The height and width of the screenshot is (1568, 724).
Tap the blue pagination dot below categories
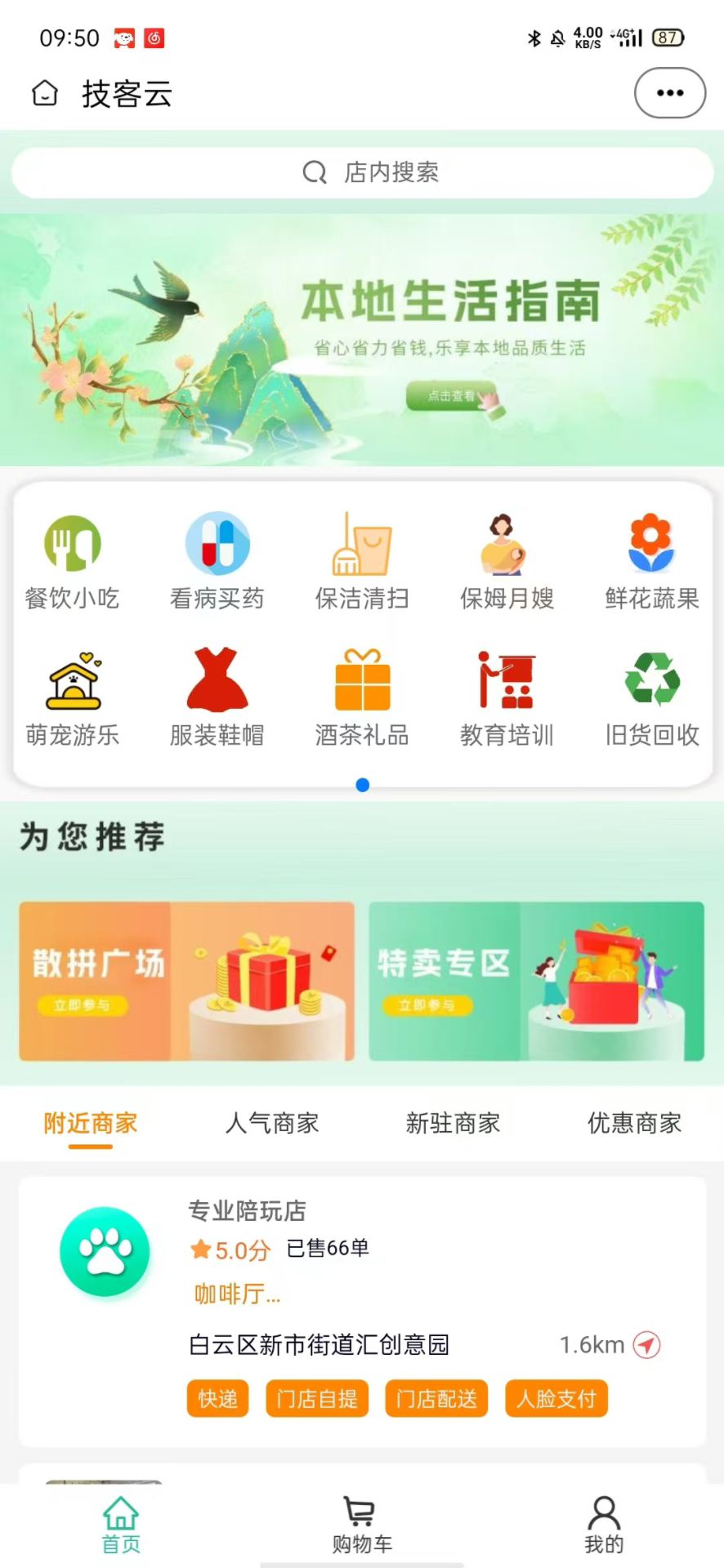pos(362,785)
